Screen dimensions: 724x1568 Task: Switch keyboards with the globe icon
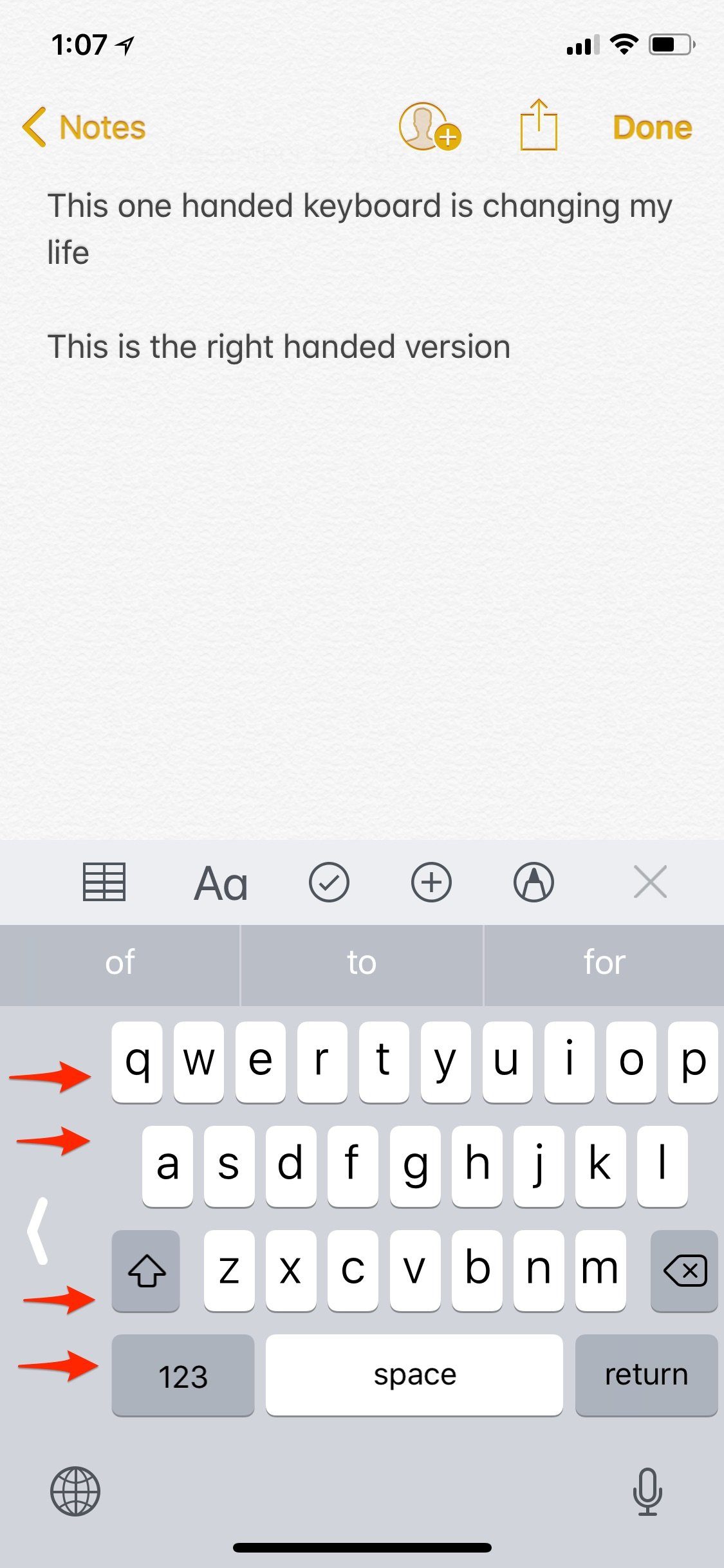click(75, 1491)
